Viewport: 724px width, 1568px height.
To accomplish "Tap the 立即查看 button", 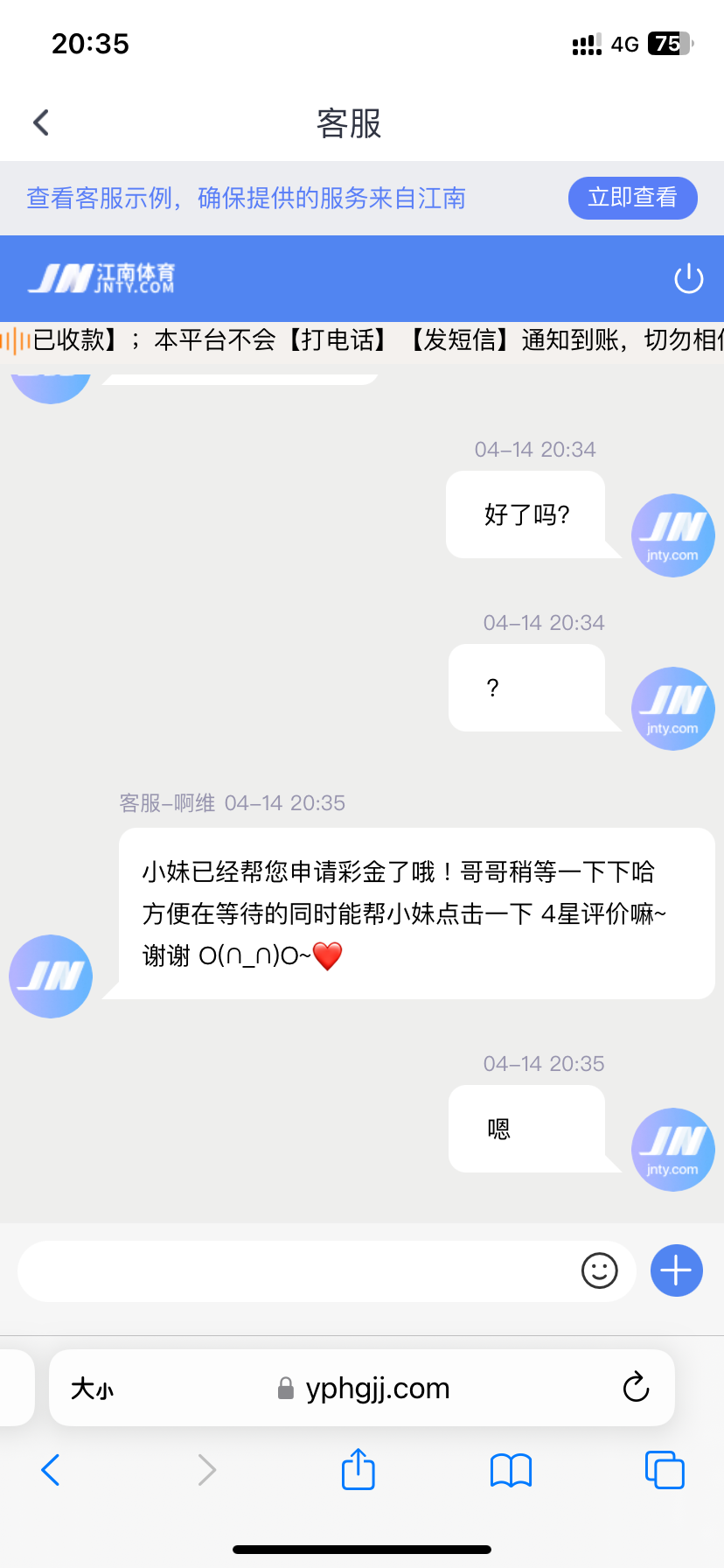I will (x=632, y=198).
